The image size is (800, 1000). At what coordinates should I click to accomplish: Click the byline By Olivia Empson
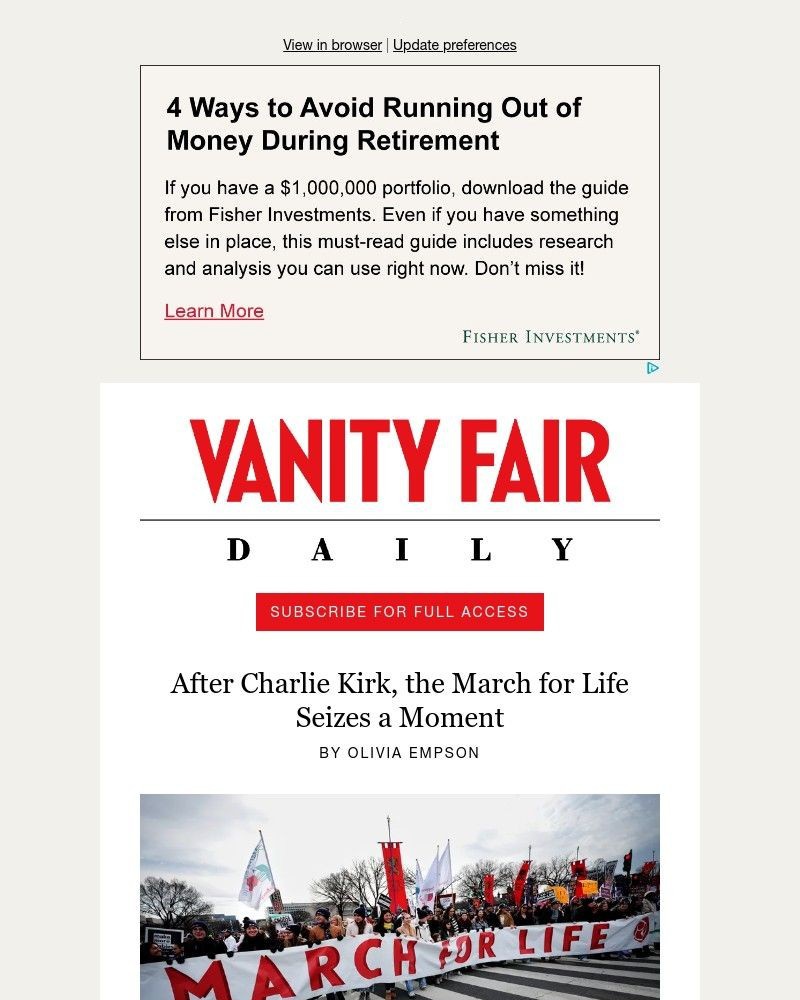(x=399, y=754)
